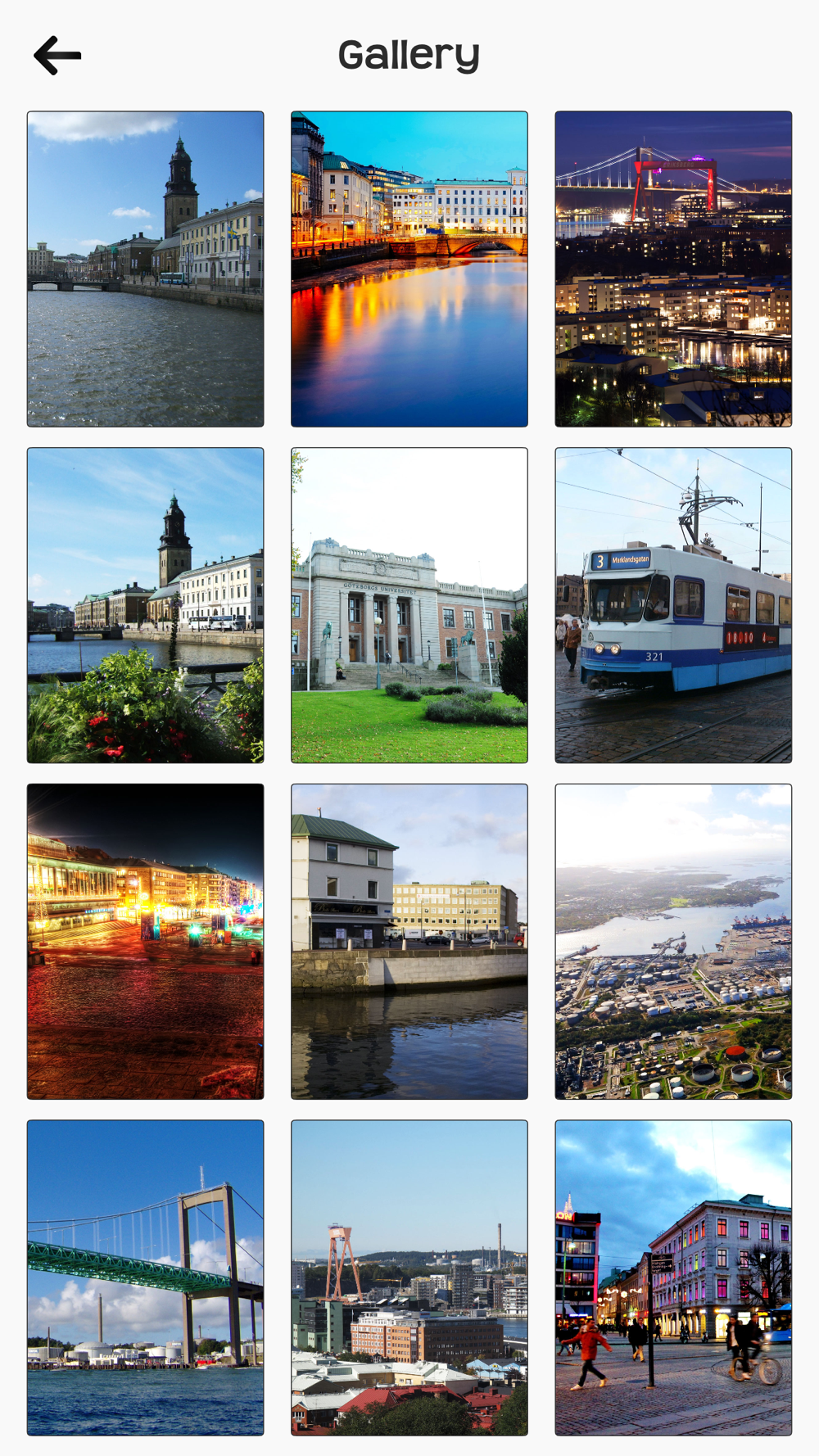Image resolution: width=819 pixels, height=1456 pixels.
Task: Open the suspension bridge over water photo
Action: (x=146, y=1277)
